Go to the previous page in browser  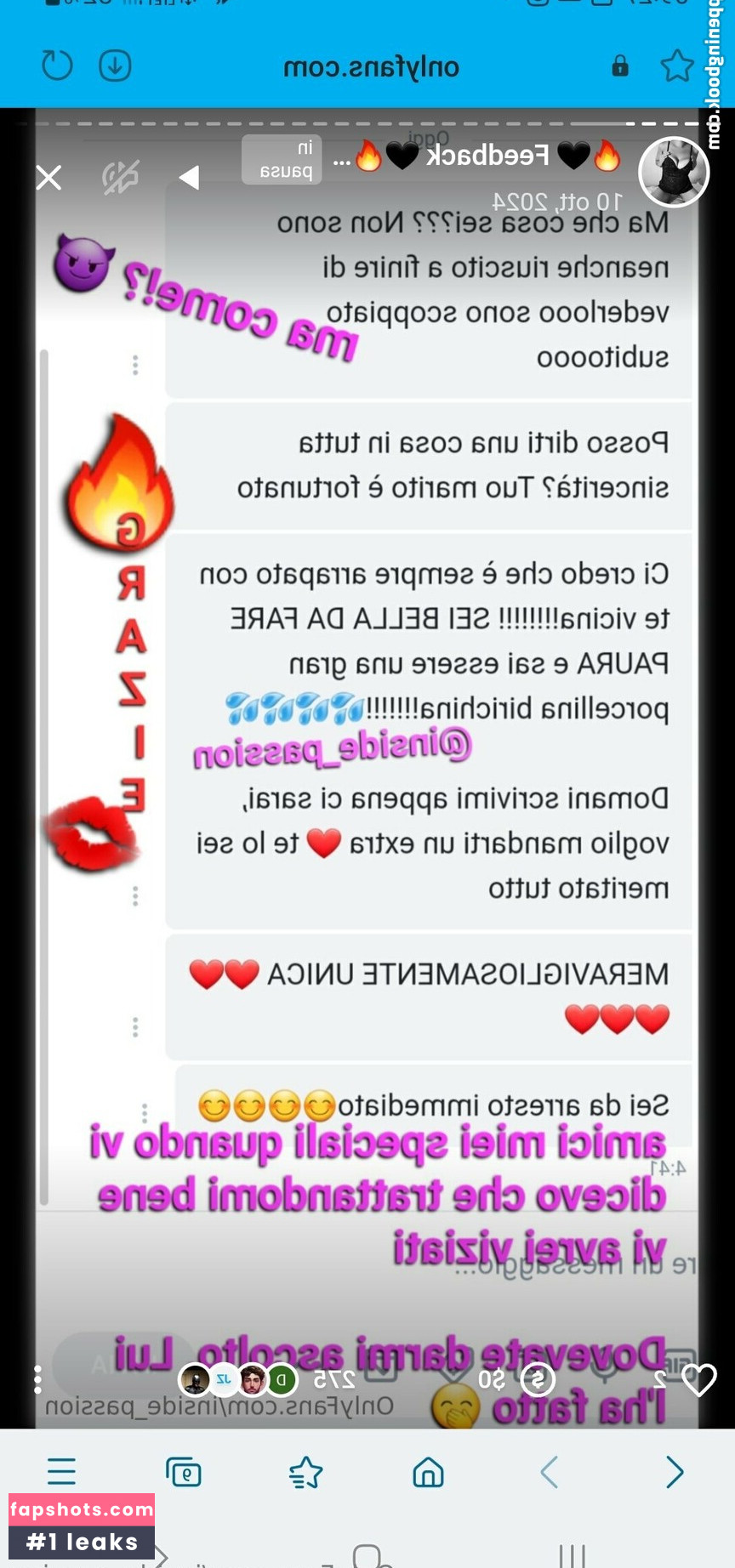click(550, 1472)
